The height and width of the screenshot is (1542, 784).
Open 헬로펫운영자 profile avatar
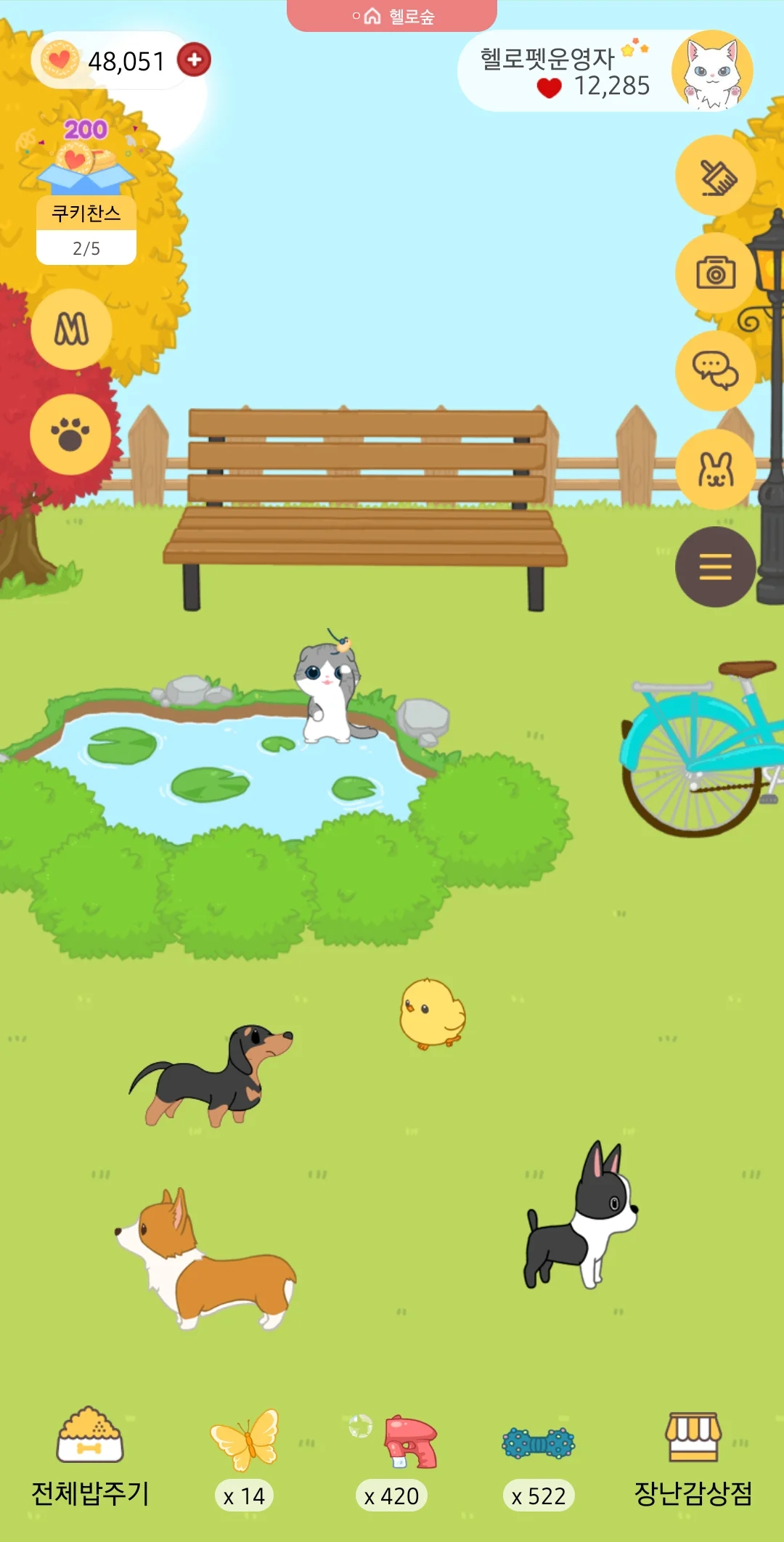[712, 70]
